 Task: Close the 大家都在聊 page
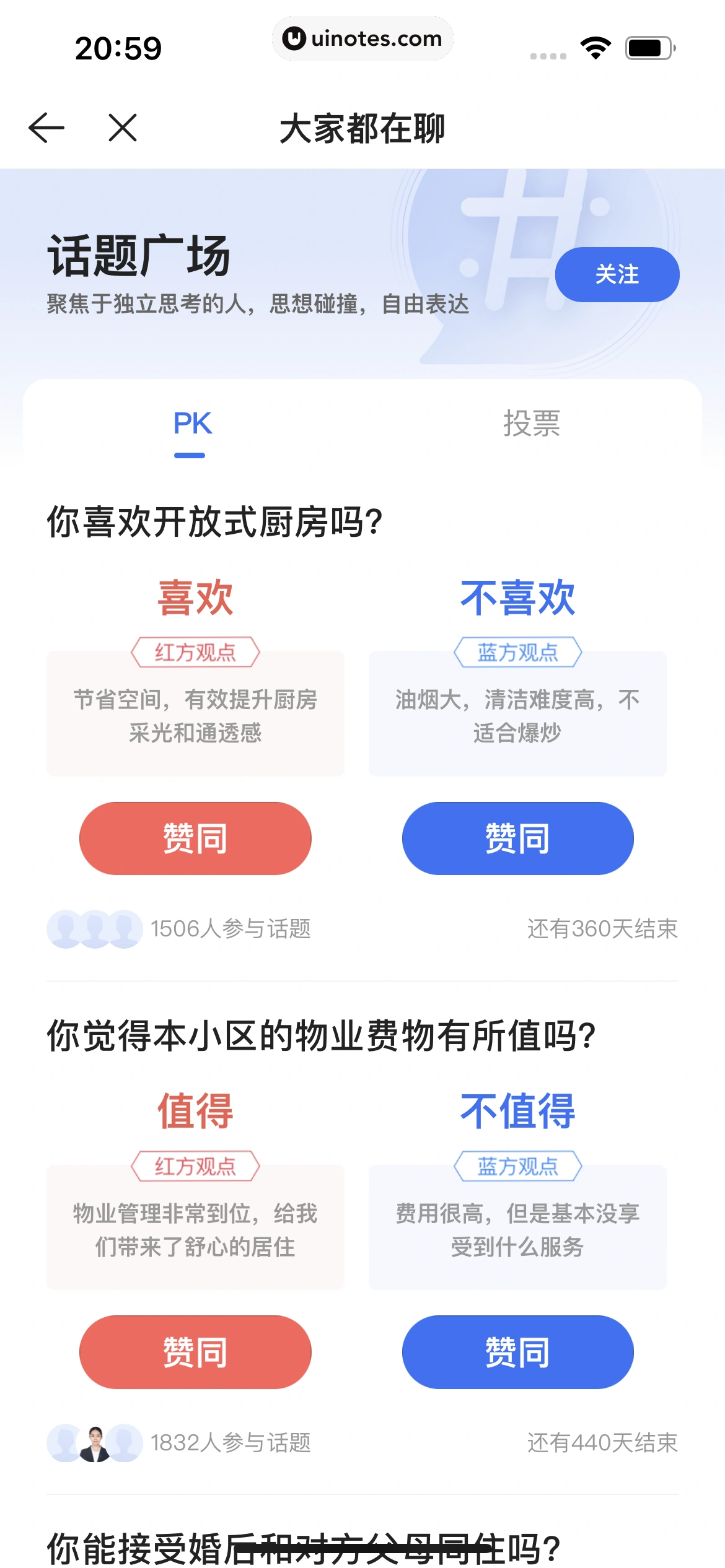click(122, 128)
